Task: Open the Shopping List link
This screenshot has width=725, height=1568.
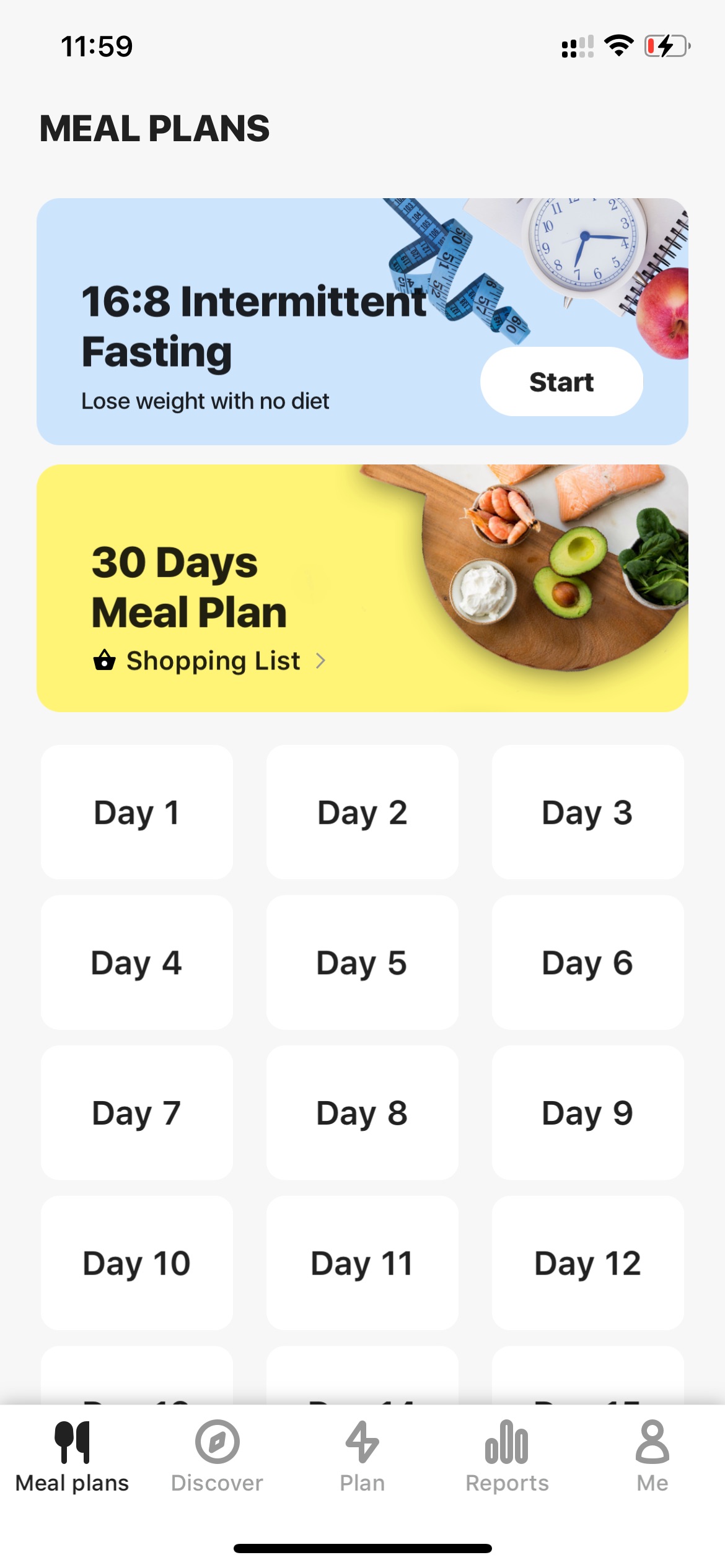Action: 209,661
